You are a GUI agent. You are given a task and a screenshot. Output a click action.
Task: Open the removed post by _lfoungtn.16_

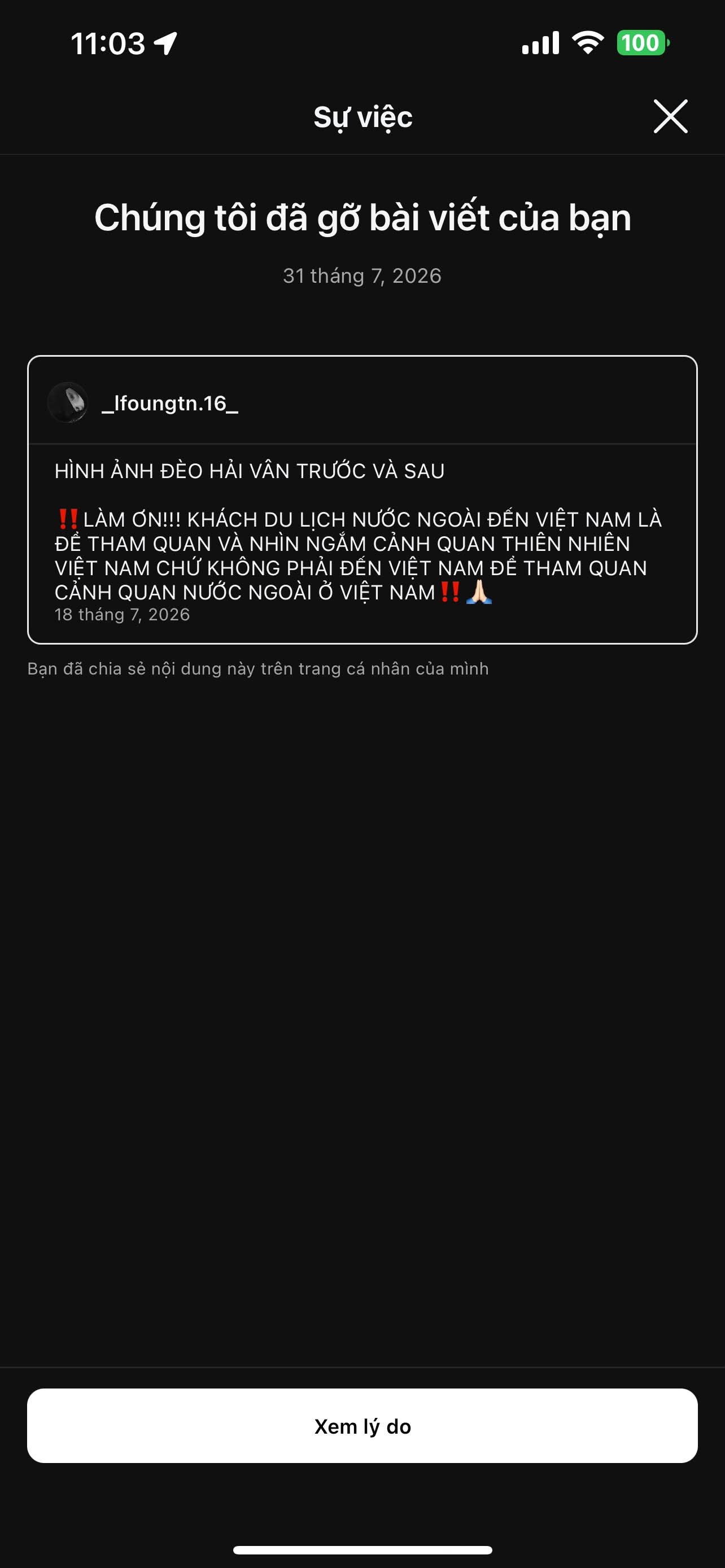(362, 500)
